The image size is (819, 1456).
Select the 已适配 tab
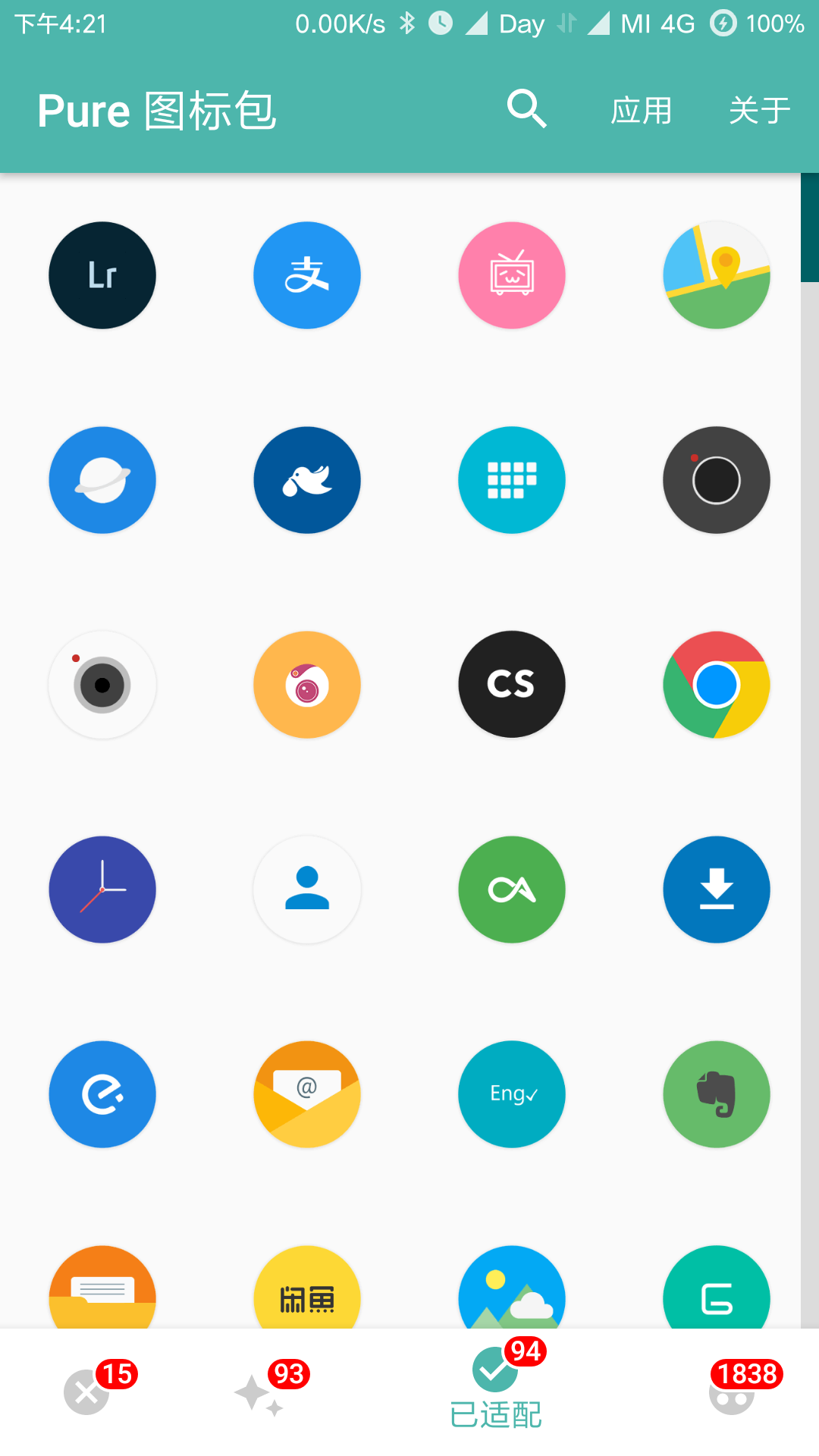[495, 1394]
